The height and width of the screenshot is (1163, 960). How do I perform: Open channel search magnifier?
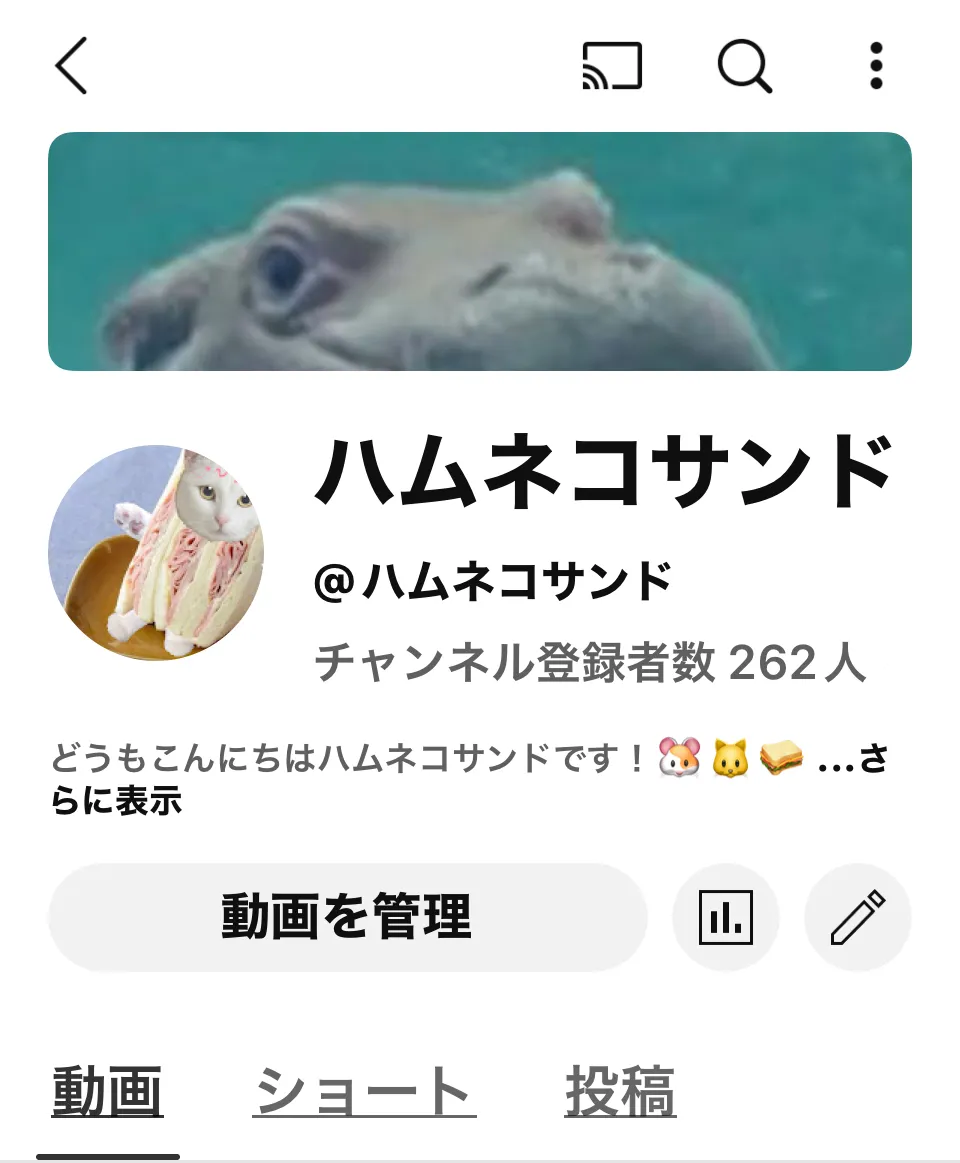745,67
